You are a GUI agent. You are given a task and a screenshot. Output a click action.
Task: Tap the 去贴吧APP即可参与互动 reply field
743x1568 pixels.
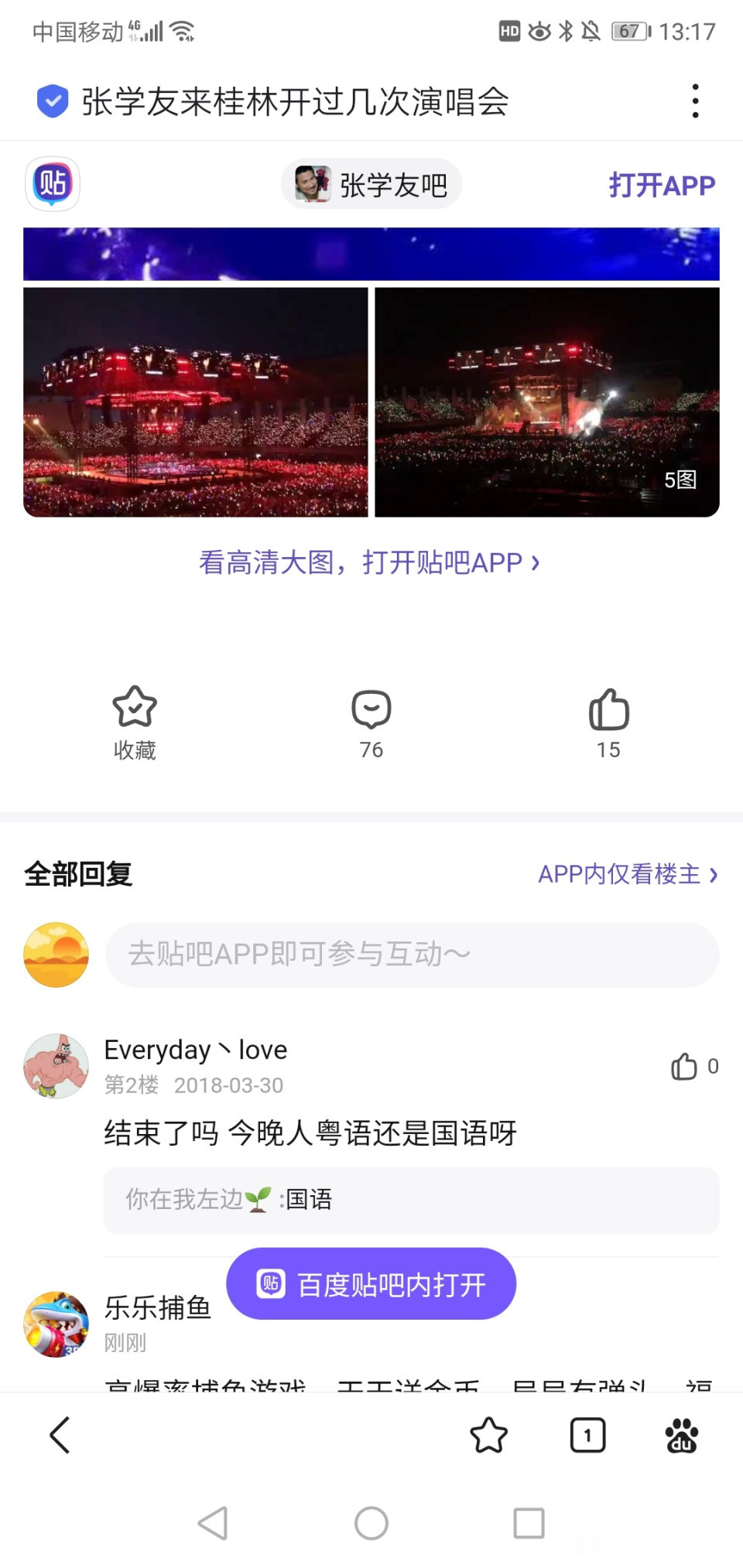click(412, 955)
